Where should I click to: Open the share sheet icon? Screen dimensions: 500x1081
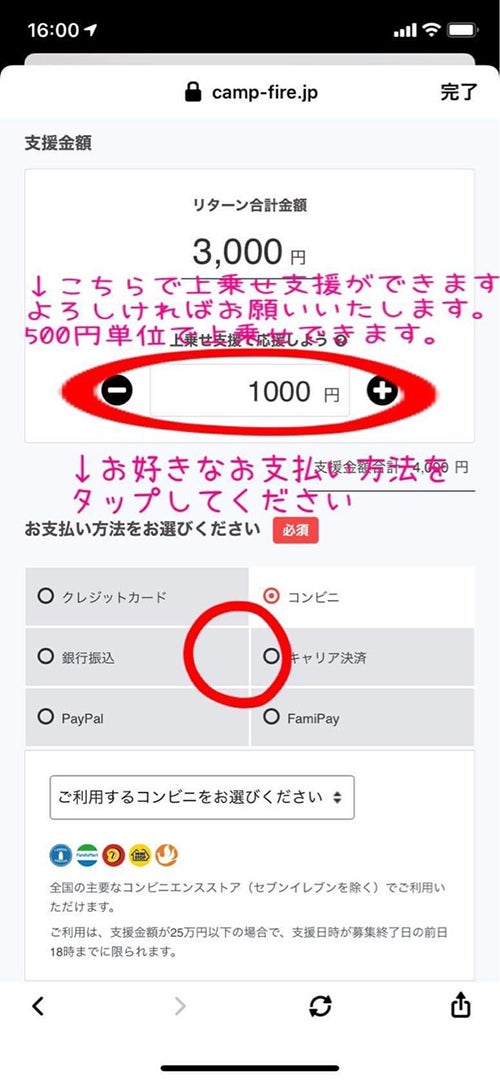(461, 1006)
